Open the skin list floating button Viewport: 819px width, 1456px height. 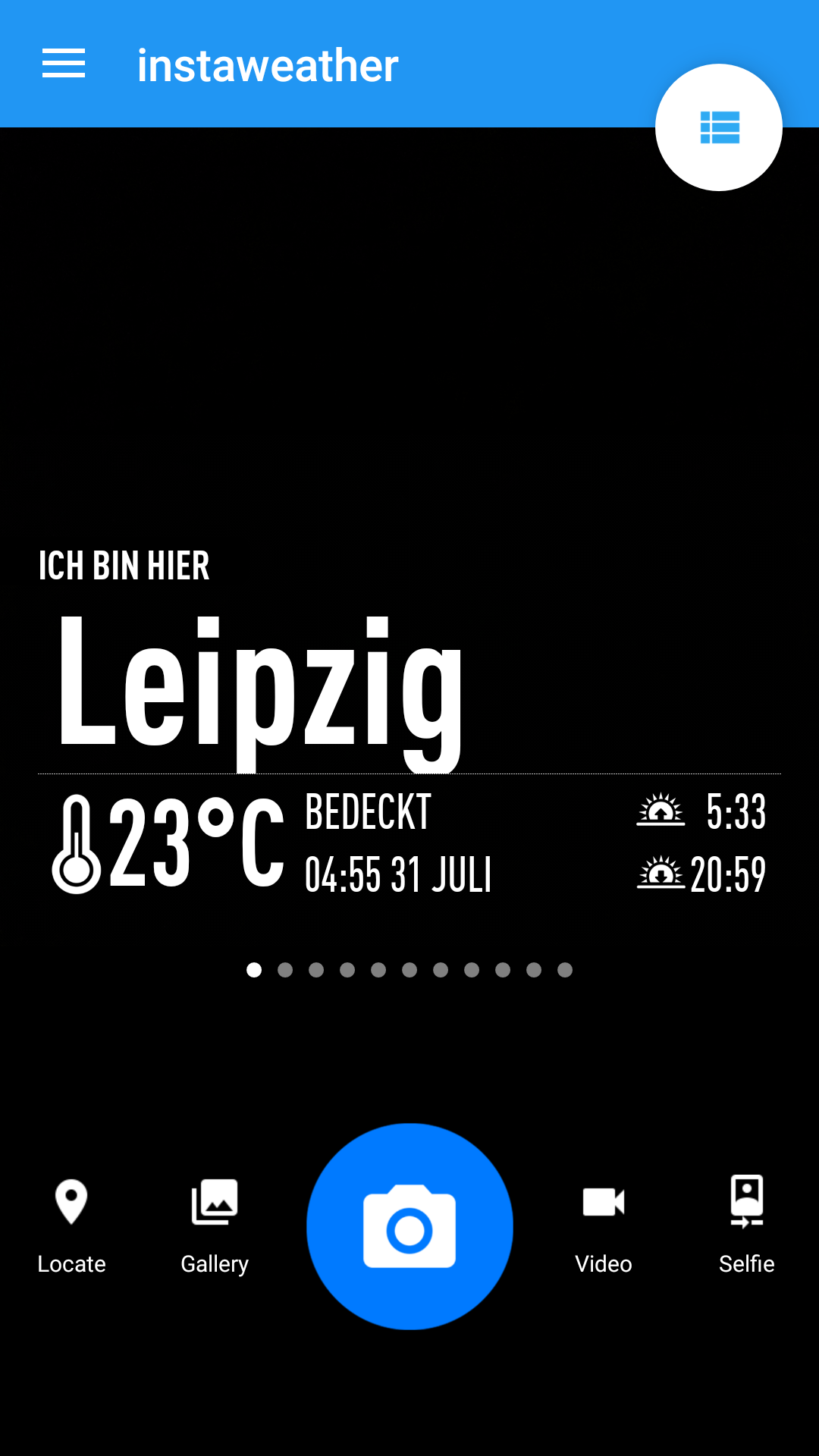tap(719, 127)
